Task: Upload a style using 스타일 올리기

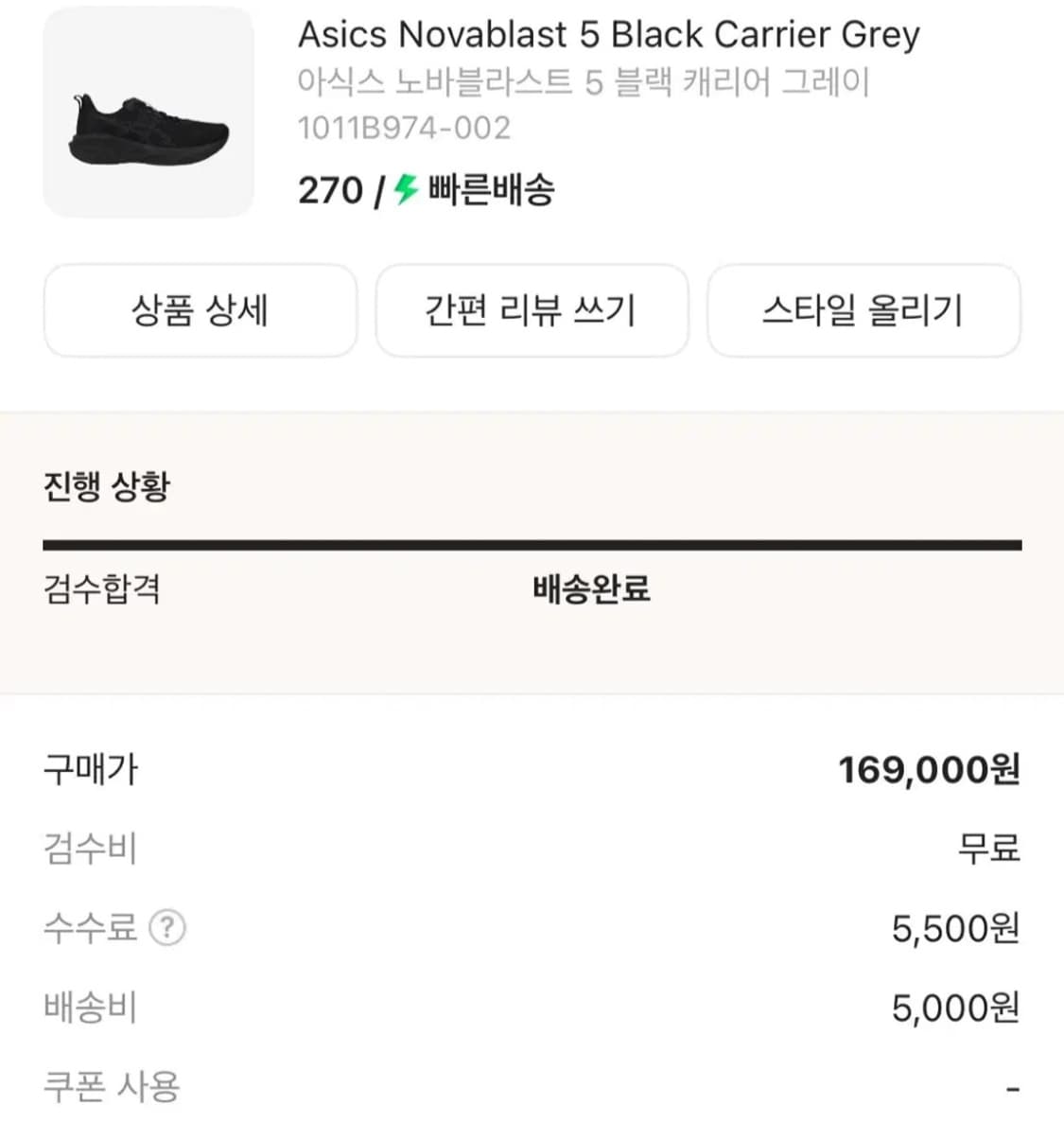Action: click(864, 311)
